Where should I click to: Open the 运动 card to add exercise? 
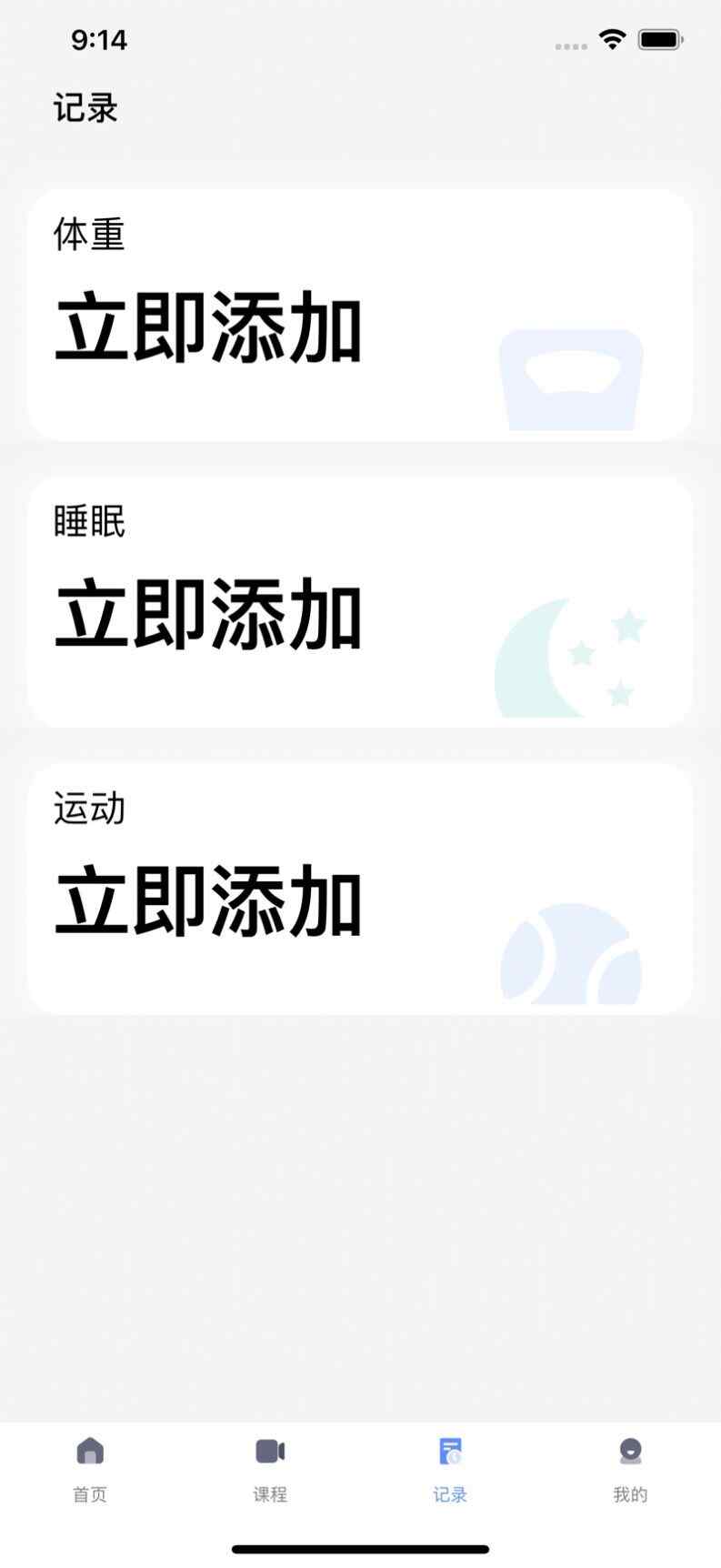(360, 889)
